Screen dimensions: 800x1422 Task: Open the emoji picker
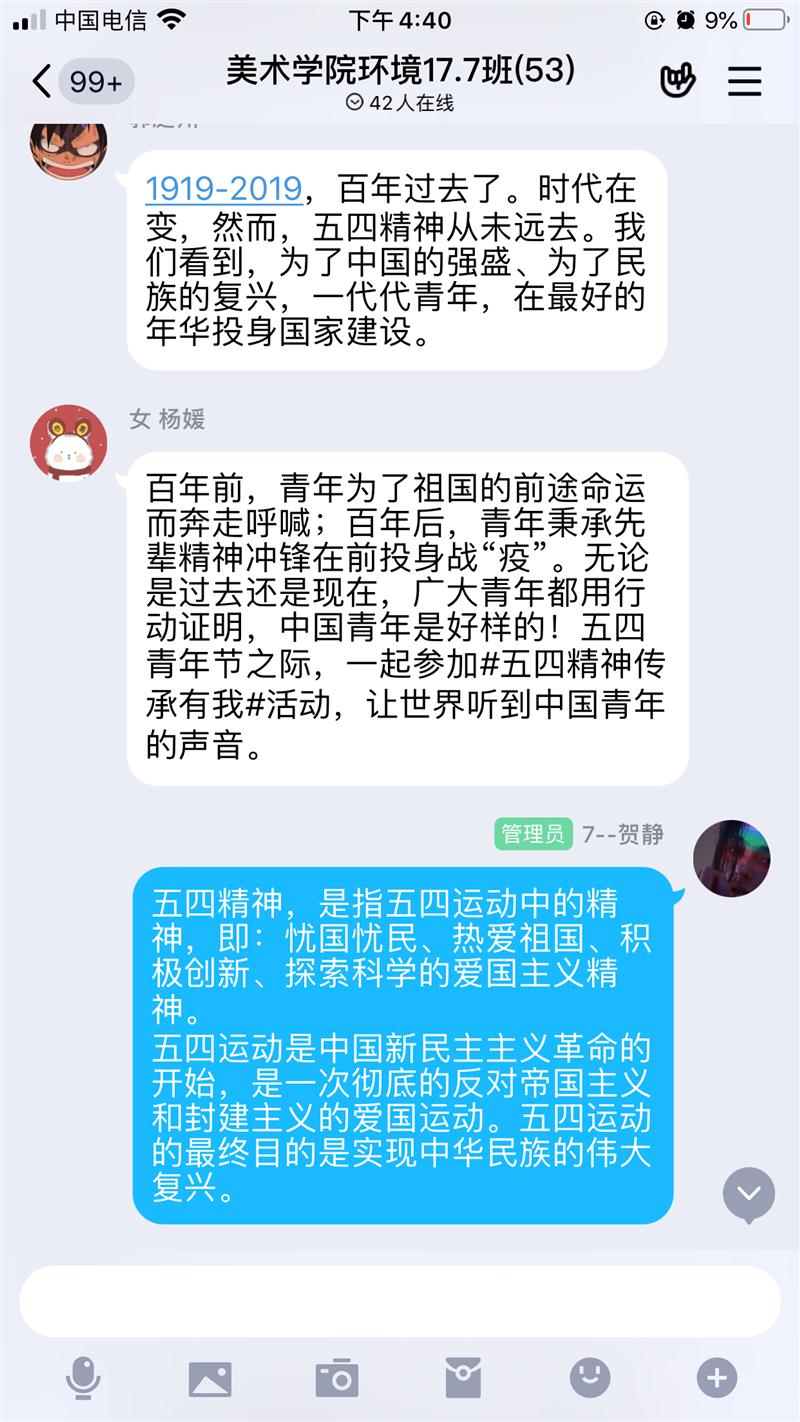click(x=590, y=1378)
